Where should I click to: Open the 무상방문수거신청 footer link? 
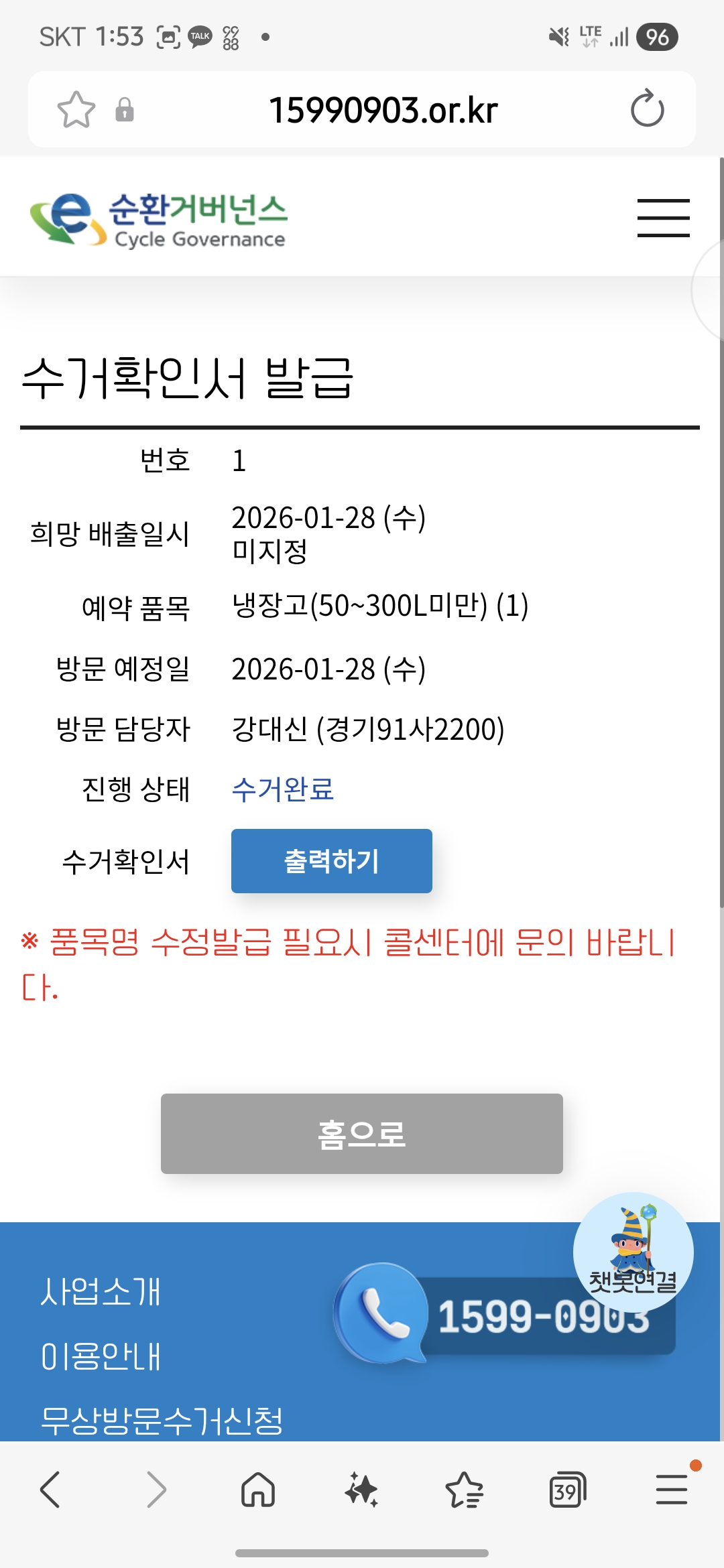click(162, 1421)
